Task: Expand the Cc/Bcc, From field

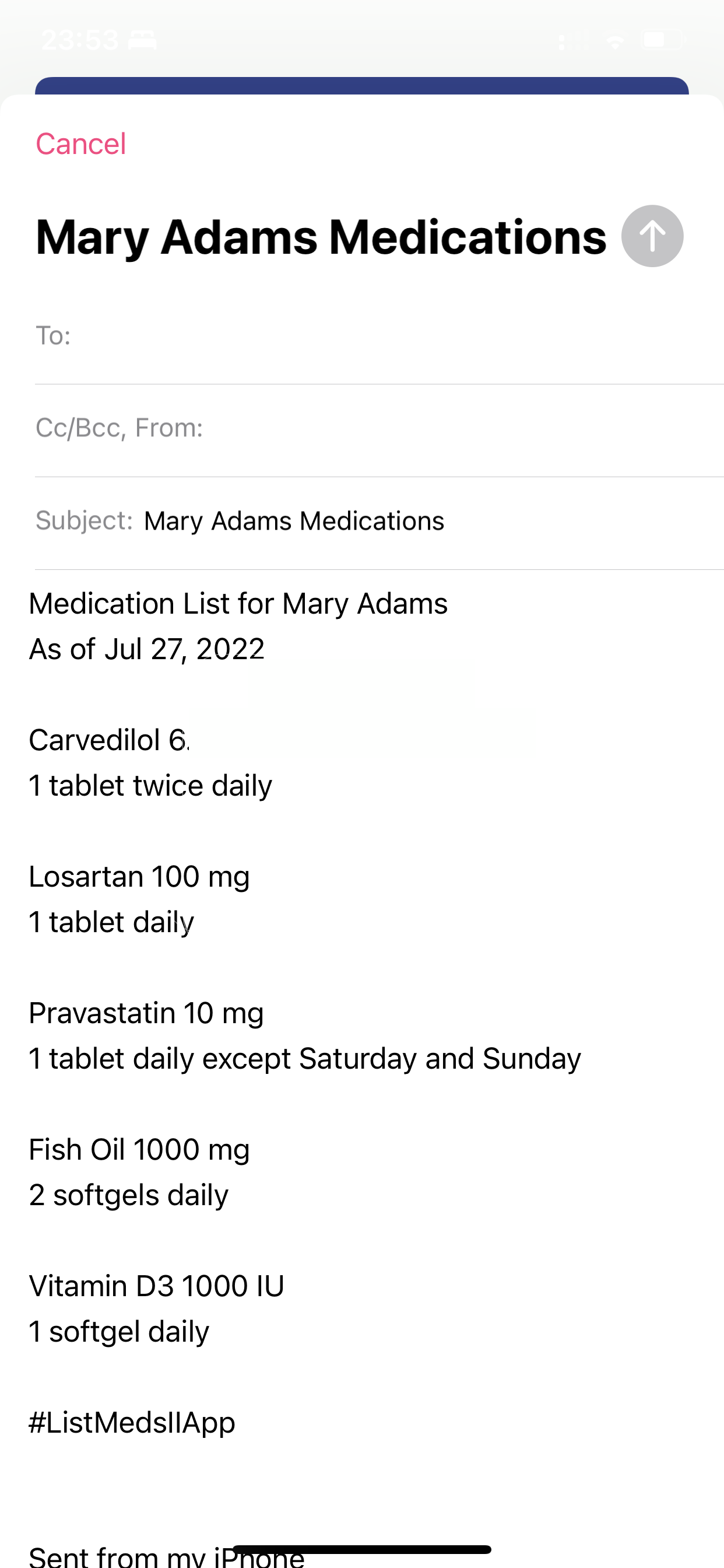Action: tap(379, 429)
